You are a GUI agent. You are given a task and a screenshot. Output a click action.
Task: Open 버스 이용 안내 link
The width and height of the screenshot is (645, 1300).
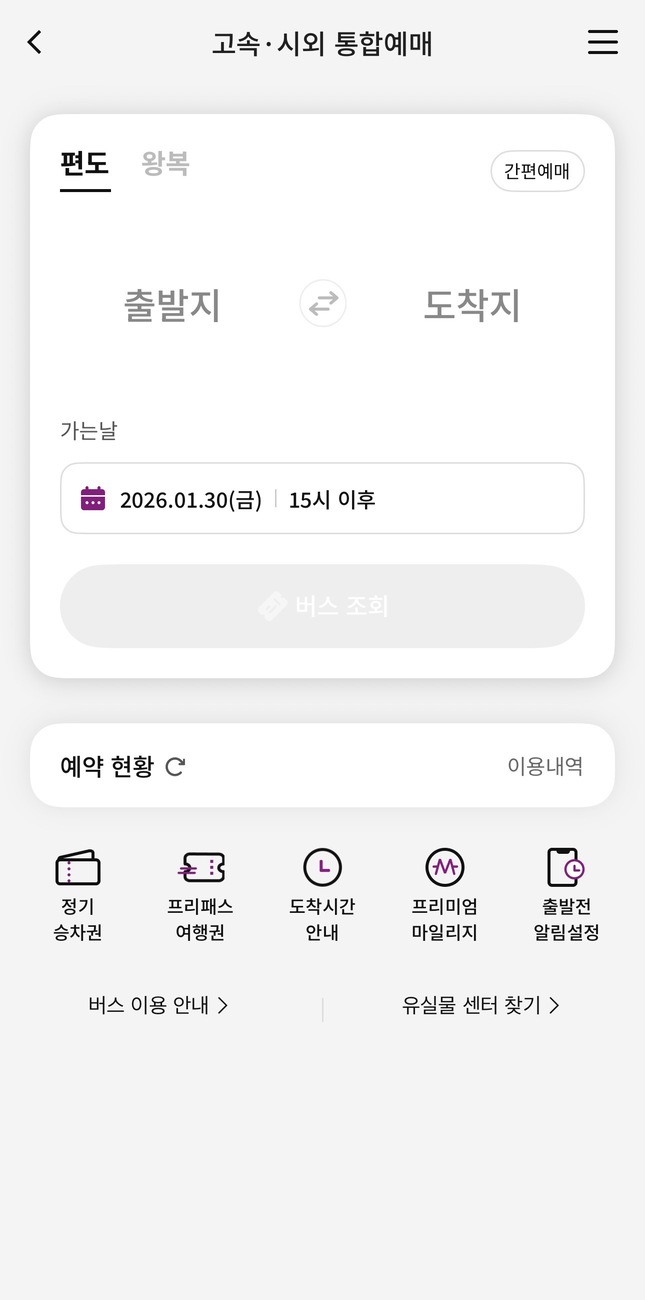(x=158, y=1005)
